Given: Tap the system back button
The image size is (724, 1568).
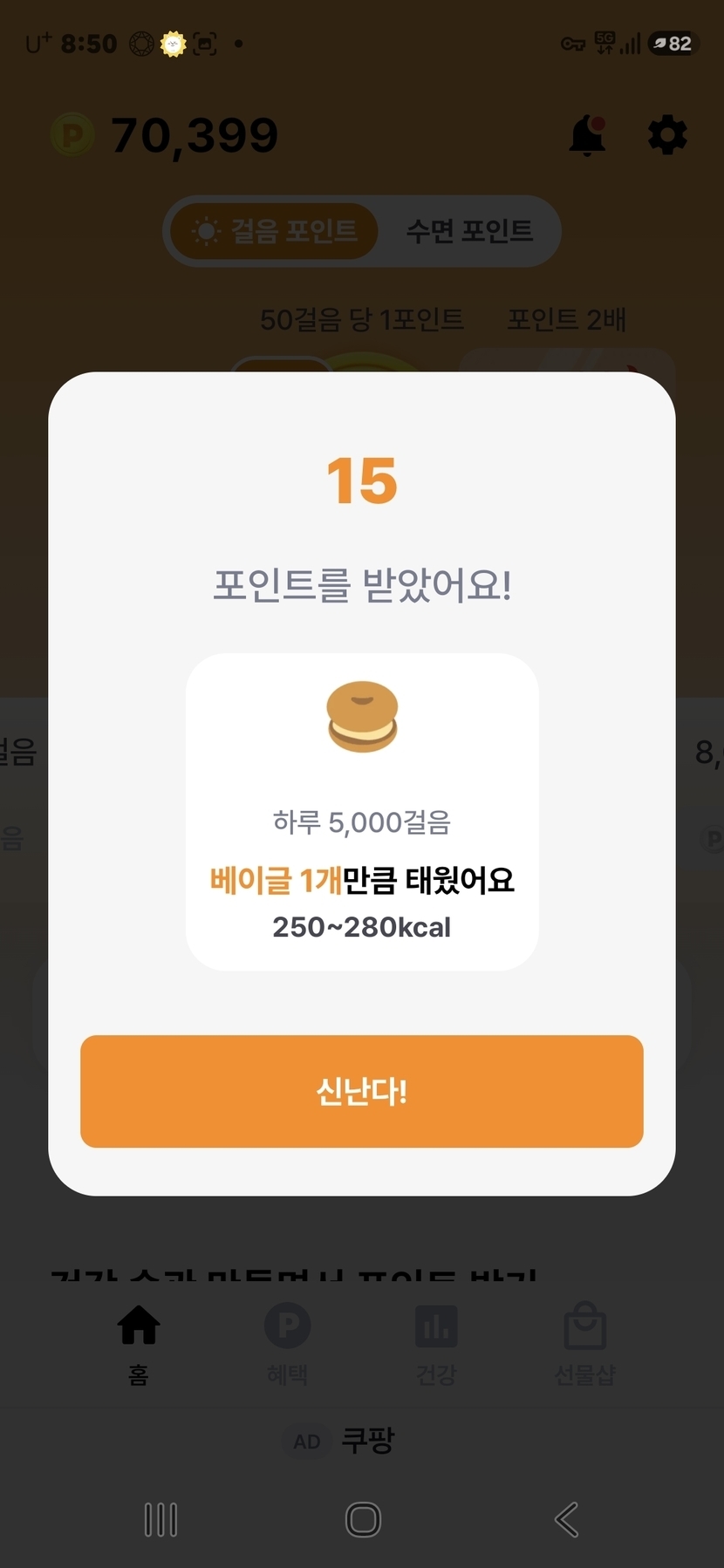Looking at the screenshot, I should [x=566, y=1520].
